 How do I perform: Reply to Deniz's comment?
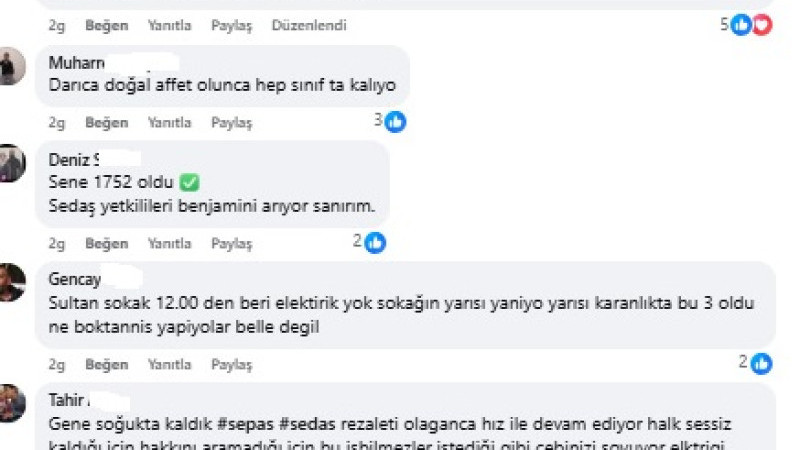click(x=169, y=243)
